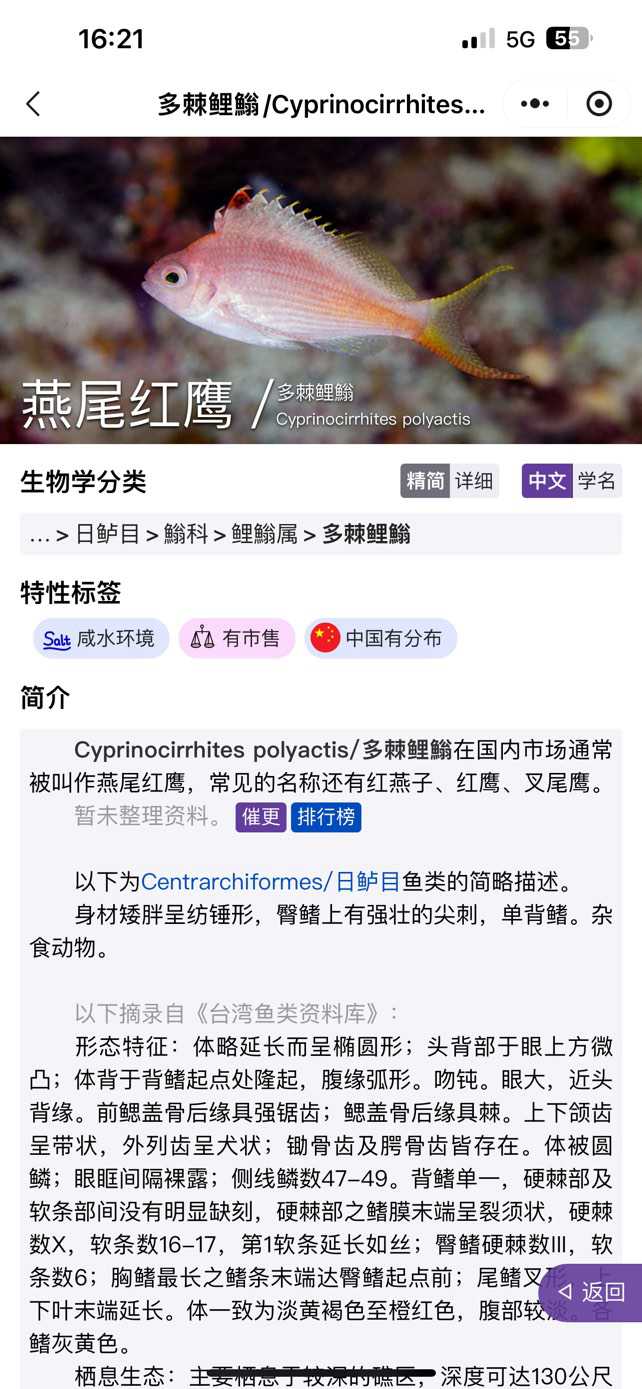This screenshot has height=1389, width=642.
Task: Expand the collapsed breadcrumb ellipsis
Action: coord(39,535)
